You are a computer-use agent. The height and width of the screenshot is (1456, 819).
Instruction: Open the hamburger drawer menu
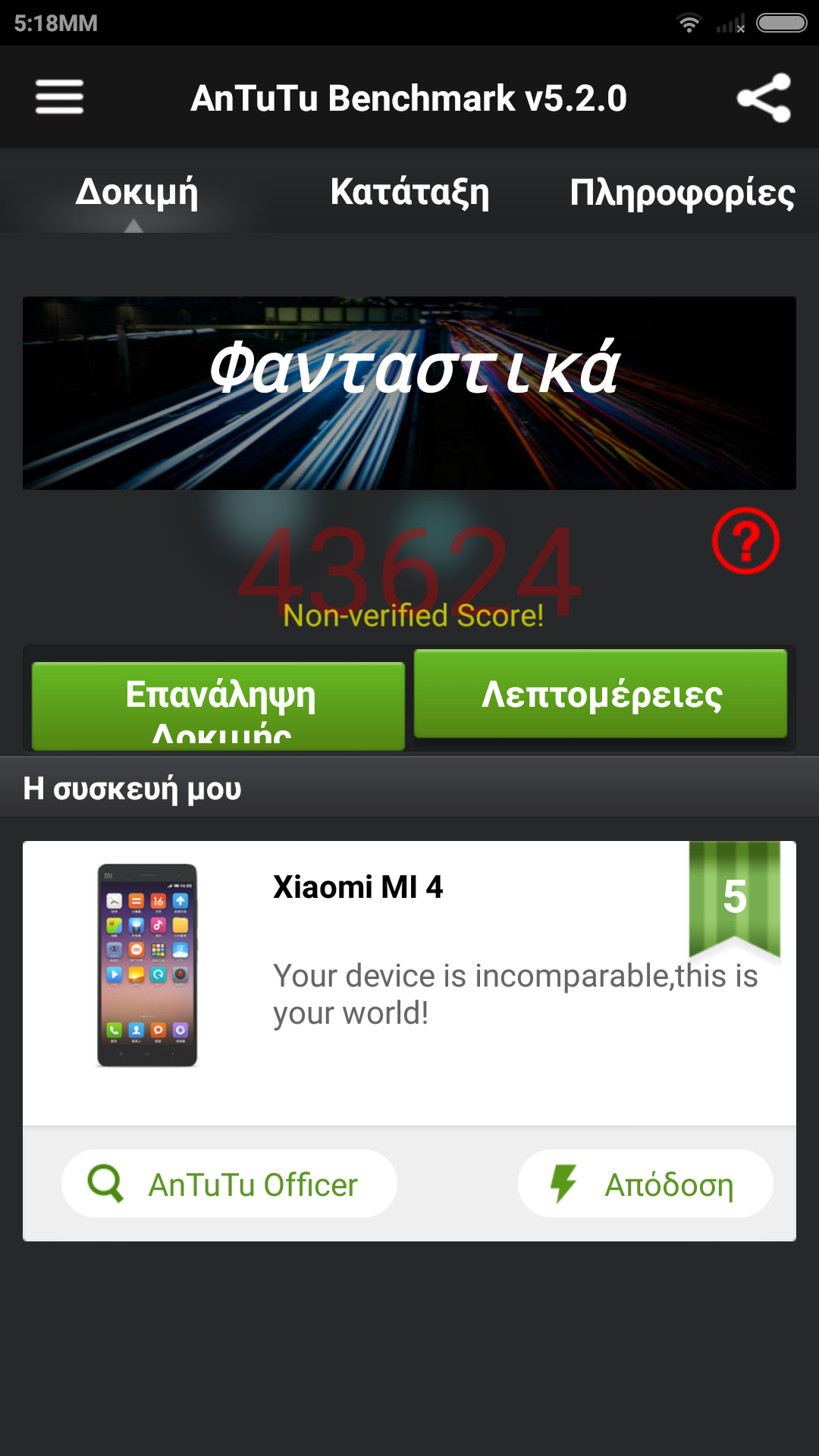tap(59, 97)
